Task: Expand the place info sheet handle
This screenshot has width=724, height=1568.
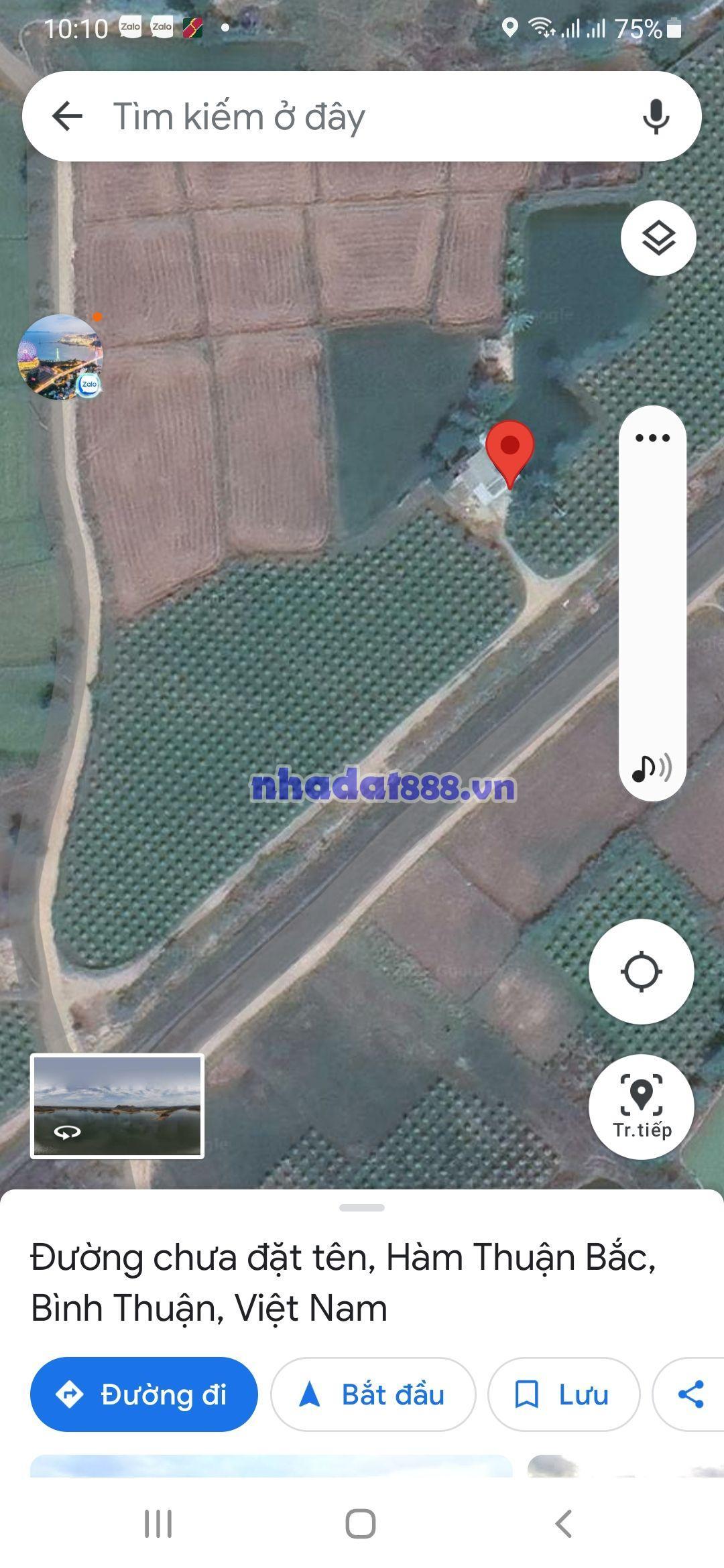Action: pyautogui.click(x=362, y=1207)
